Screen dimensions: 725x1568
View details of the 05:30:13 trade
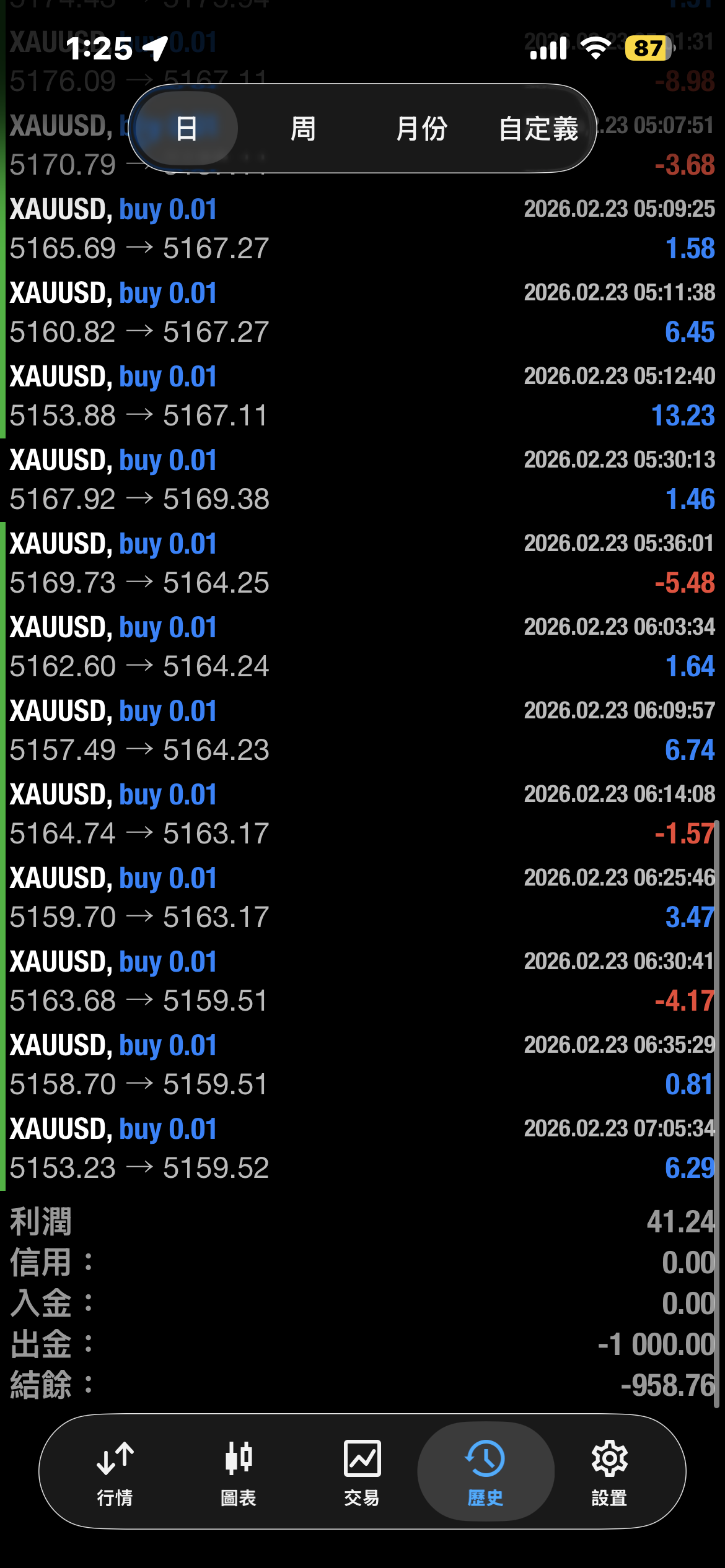point(362,480)
